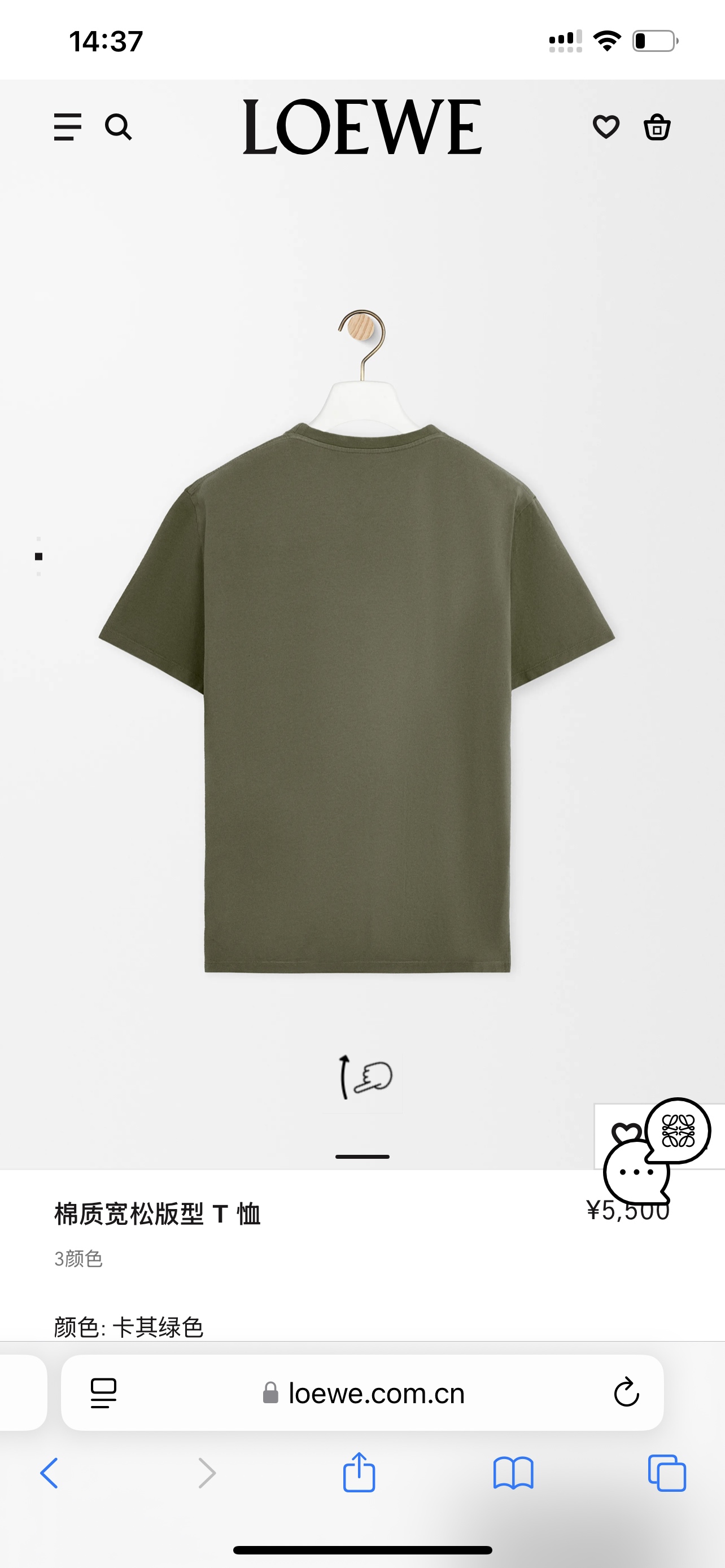The height and width of the screenshot is (1568, 725).
Task: Open the hamburger menu
Action: click(68, 126)
